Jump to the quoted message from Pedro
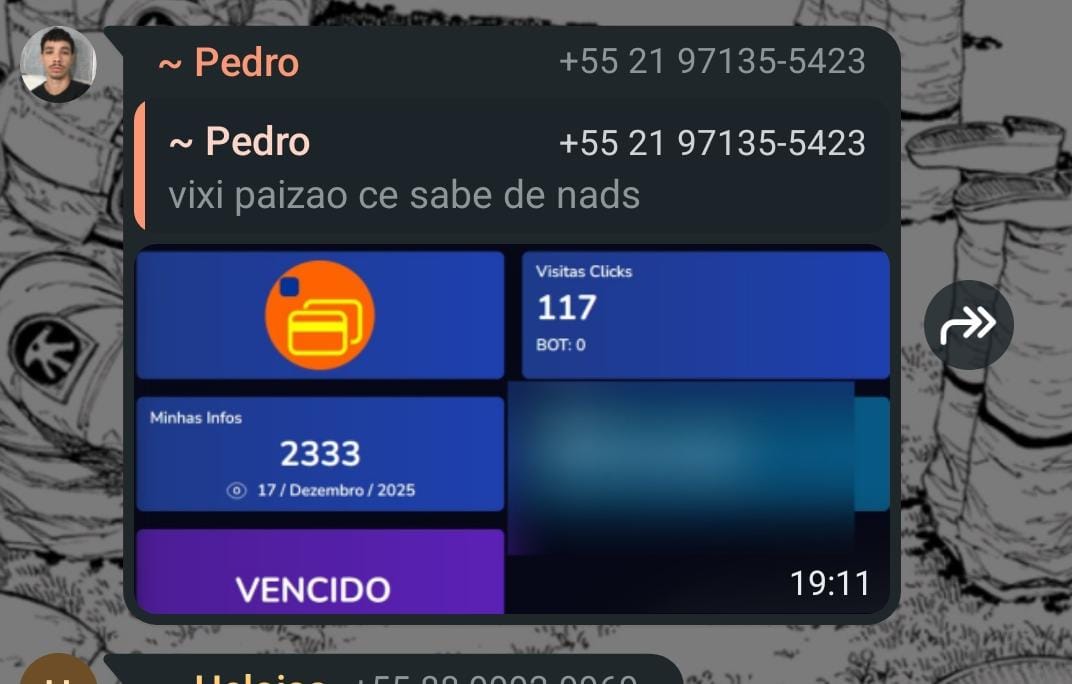The width and height of the screenshot is (1072, 684). [x=510, y=167]
